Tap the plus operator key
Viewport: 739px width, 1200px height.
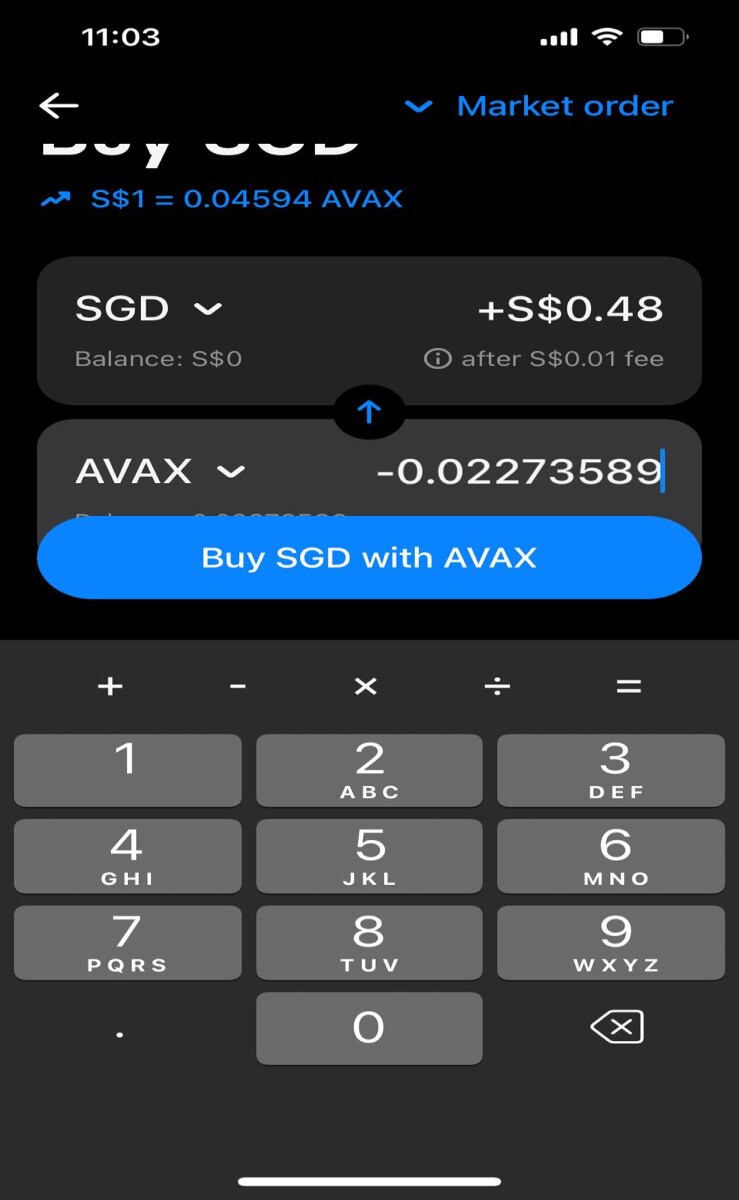110,686
